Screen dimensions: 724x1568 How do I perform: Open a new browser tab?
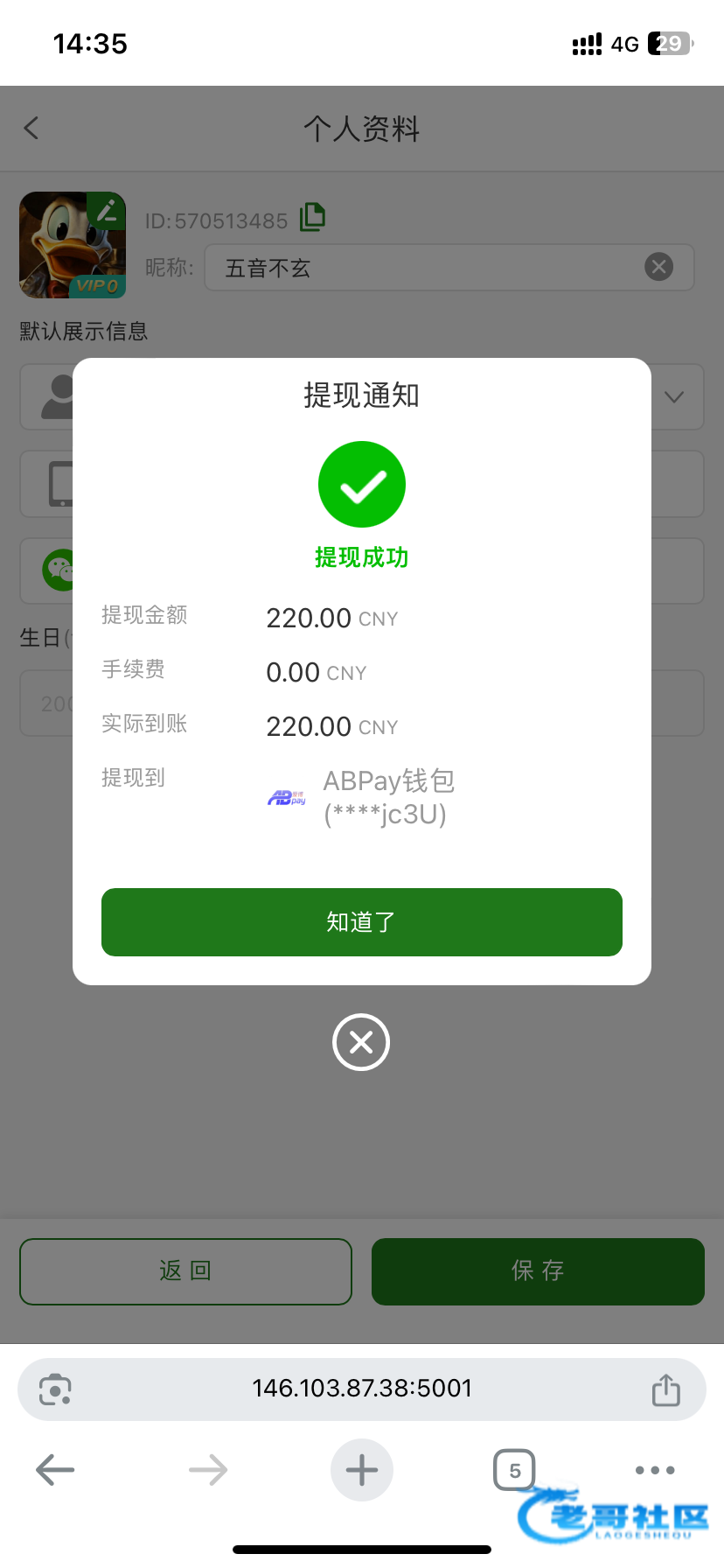(361, 1470)
